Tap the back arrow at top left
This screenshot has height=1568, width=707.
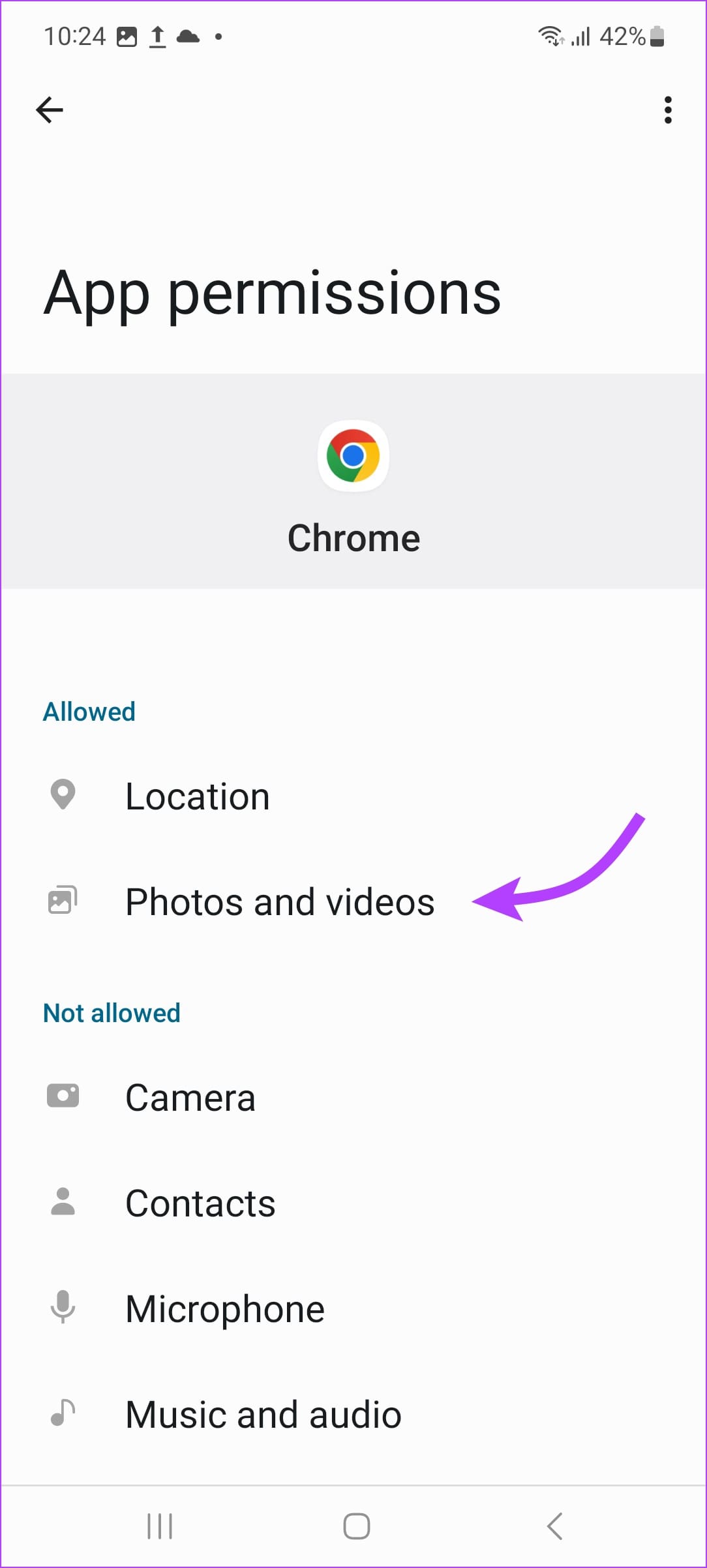point(50,110)
